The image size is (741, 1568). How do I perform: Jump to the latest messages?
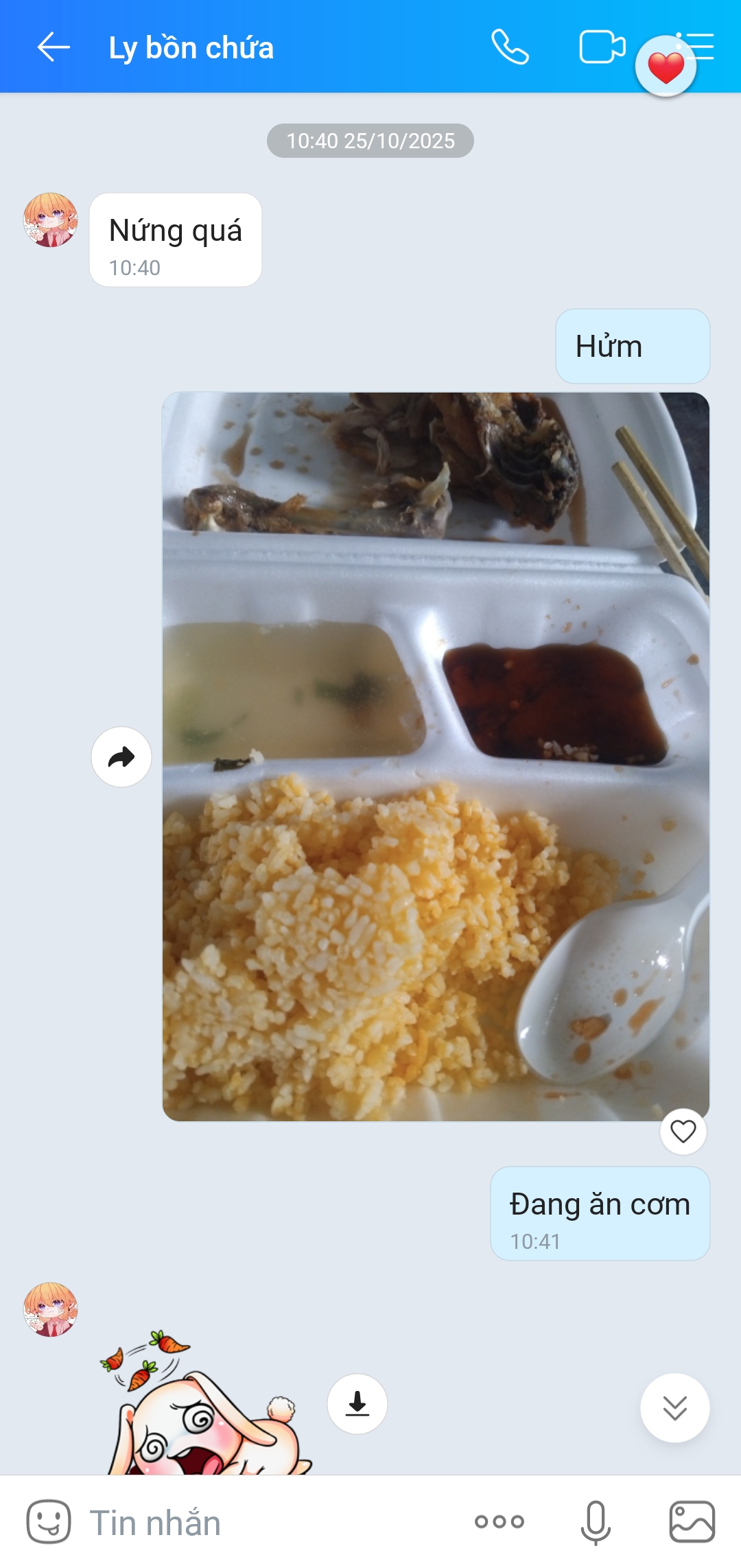coord(674,1407)
